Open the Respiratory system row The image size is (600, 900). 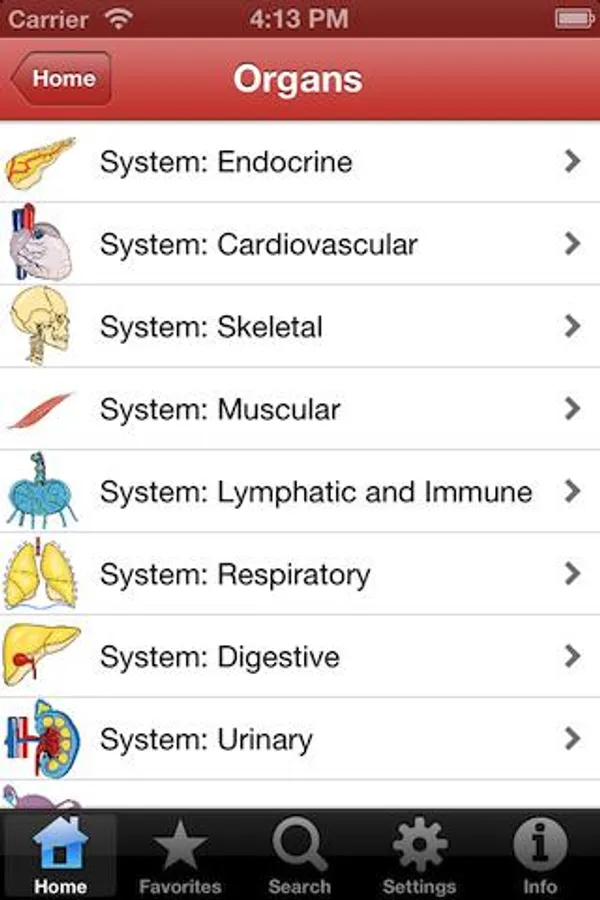point(300,574)
